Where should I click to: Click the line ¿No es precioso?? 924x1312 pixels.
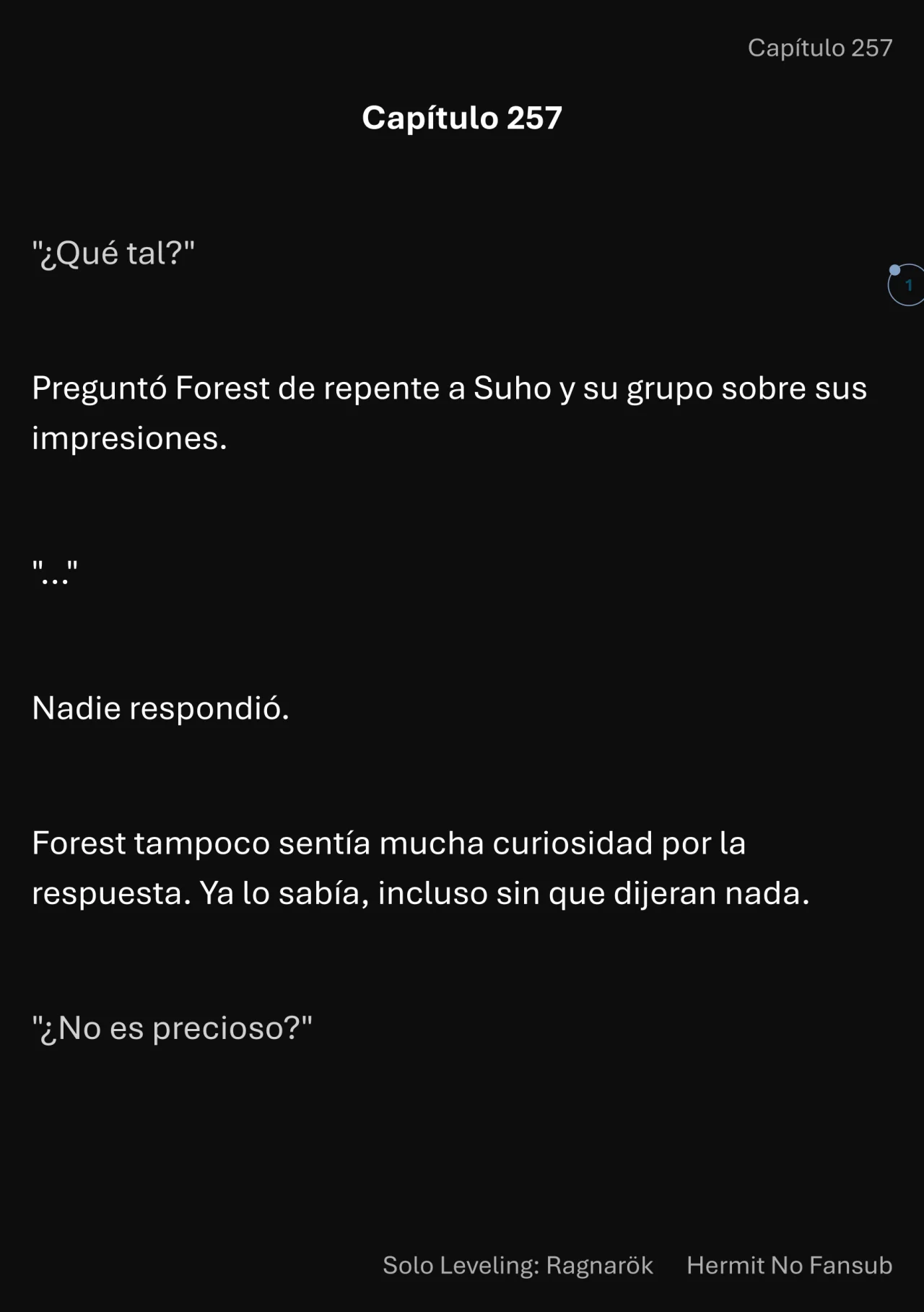pos(173,1027)
